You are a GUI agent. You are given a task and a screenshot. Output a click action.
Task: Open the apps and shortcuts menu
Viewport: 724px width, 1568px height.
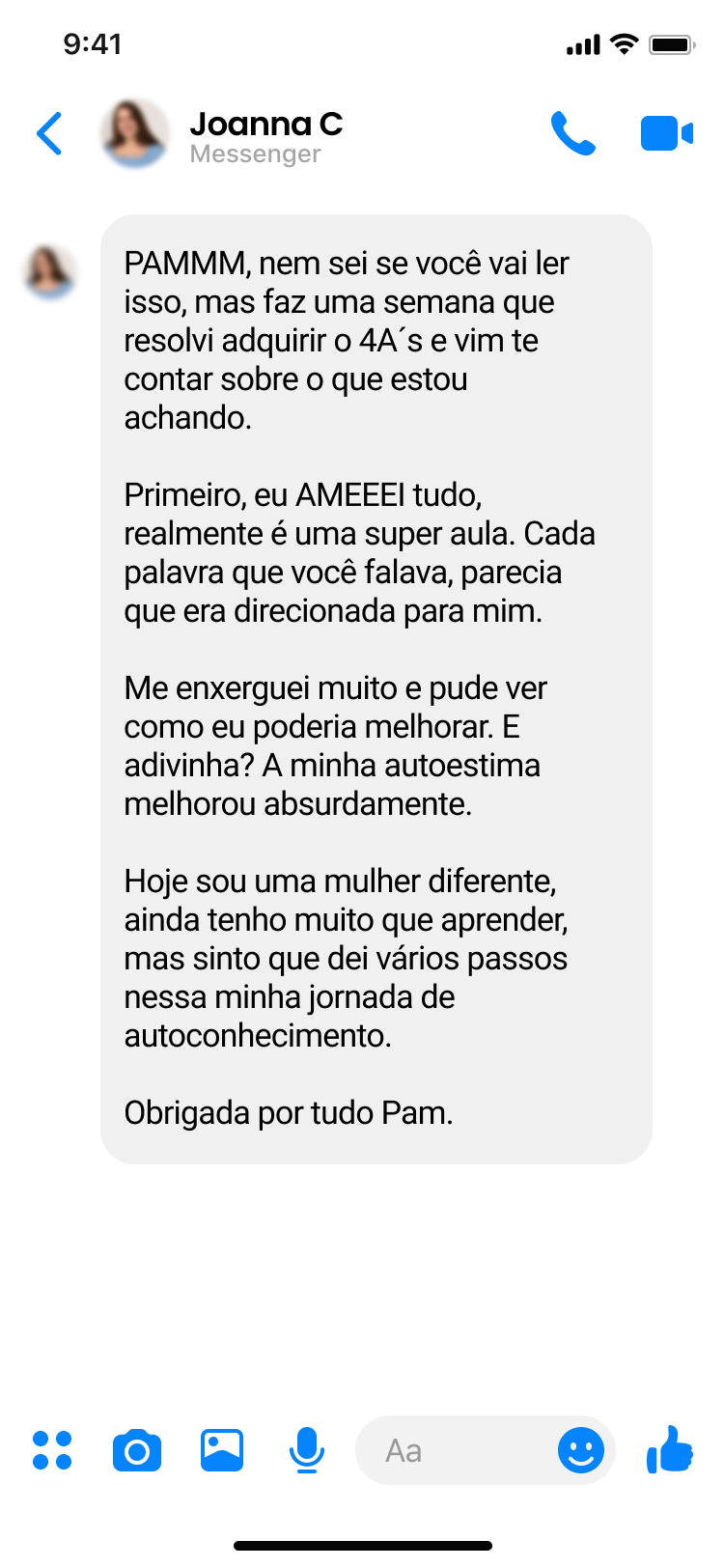(x=51, y=1450)
